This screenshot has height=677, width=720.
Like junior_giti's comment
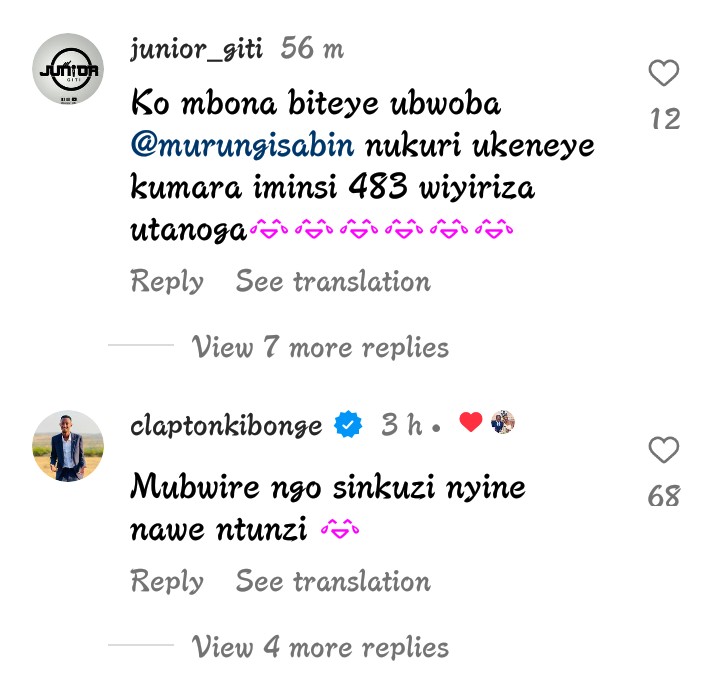click(664, 73)
